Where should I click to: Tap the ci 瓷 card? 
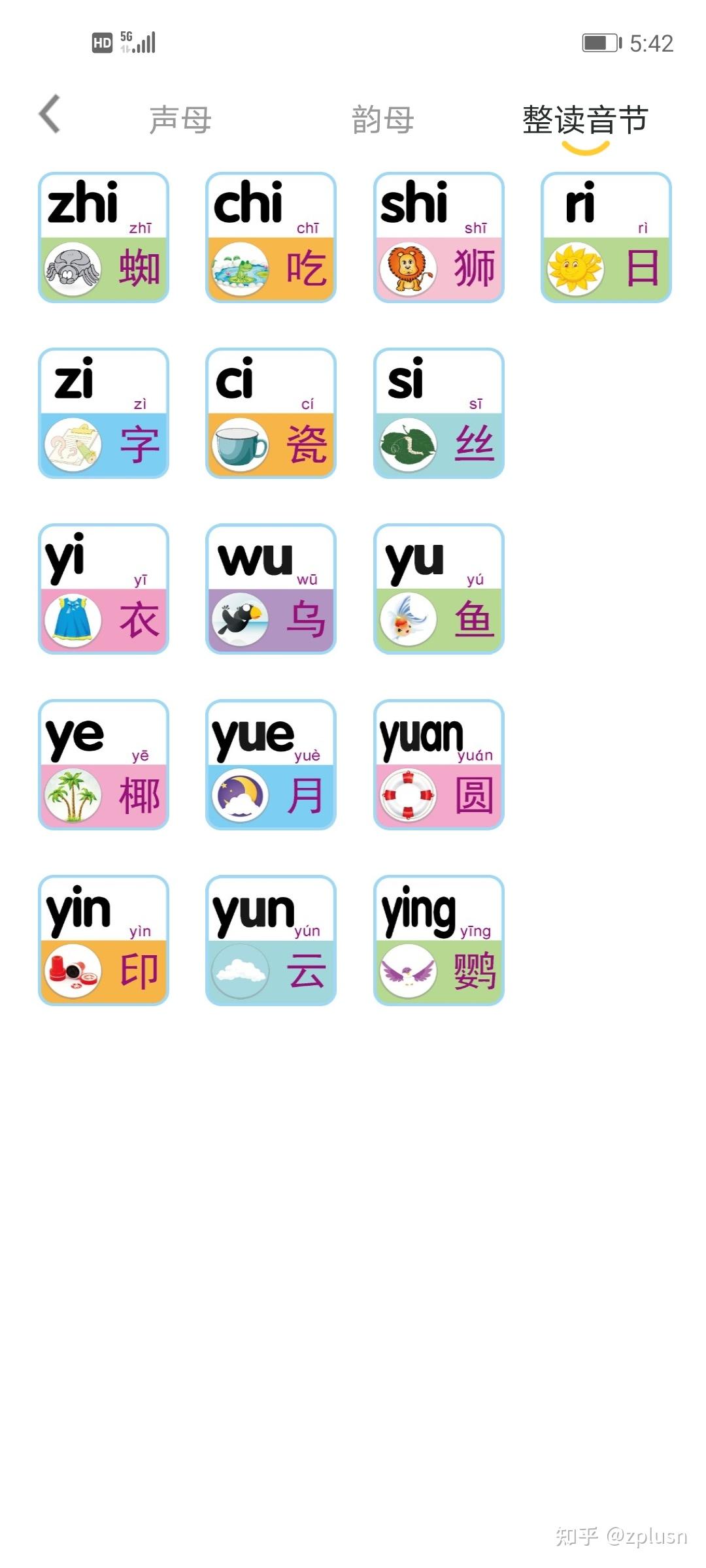click(271, 413)
